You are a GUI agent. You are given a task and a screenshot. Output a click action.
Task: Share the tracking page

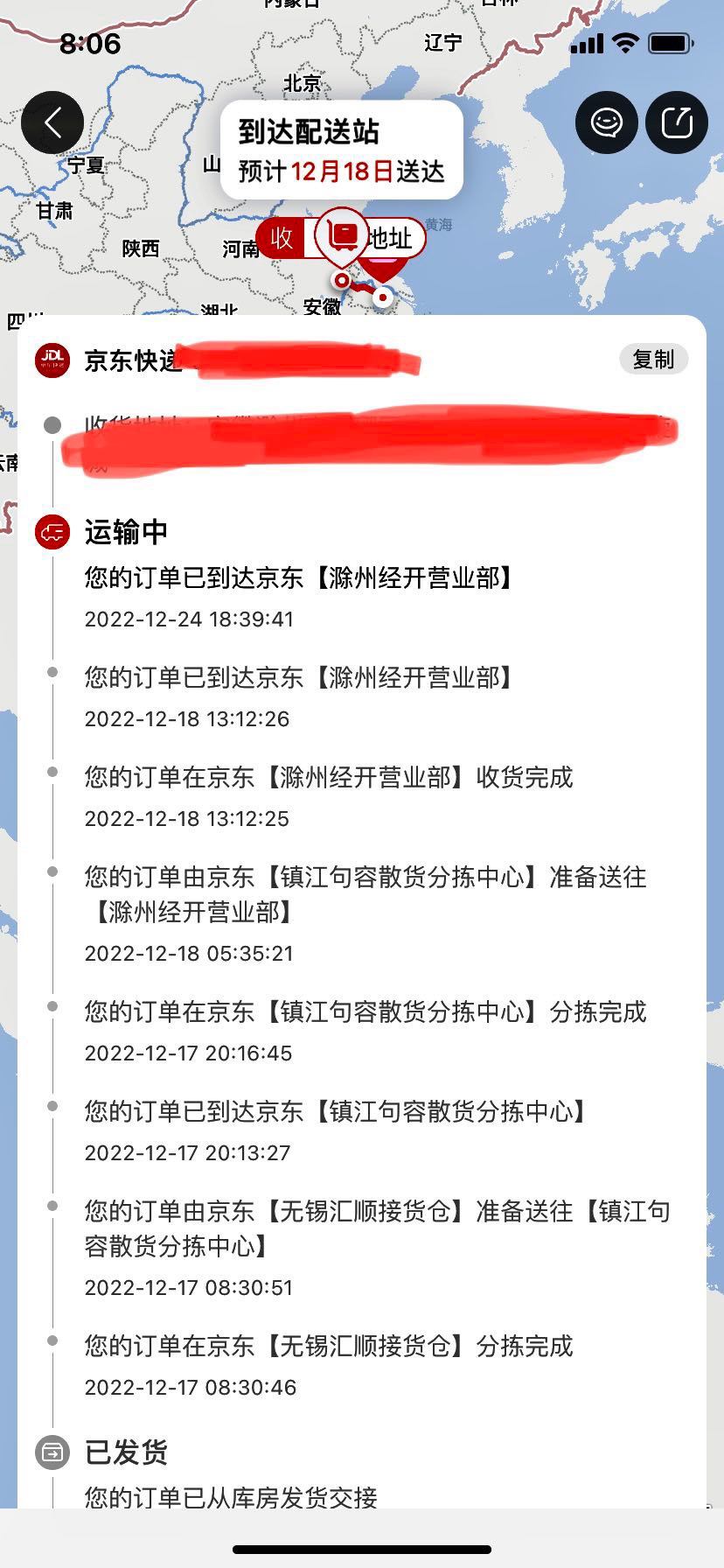(677, 122)
